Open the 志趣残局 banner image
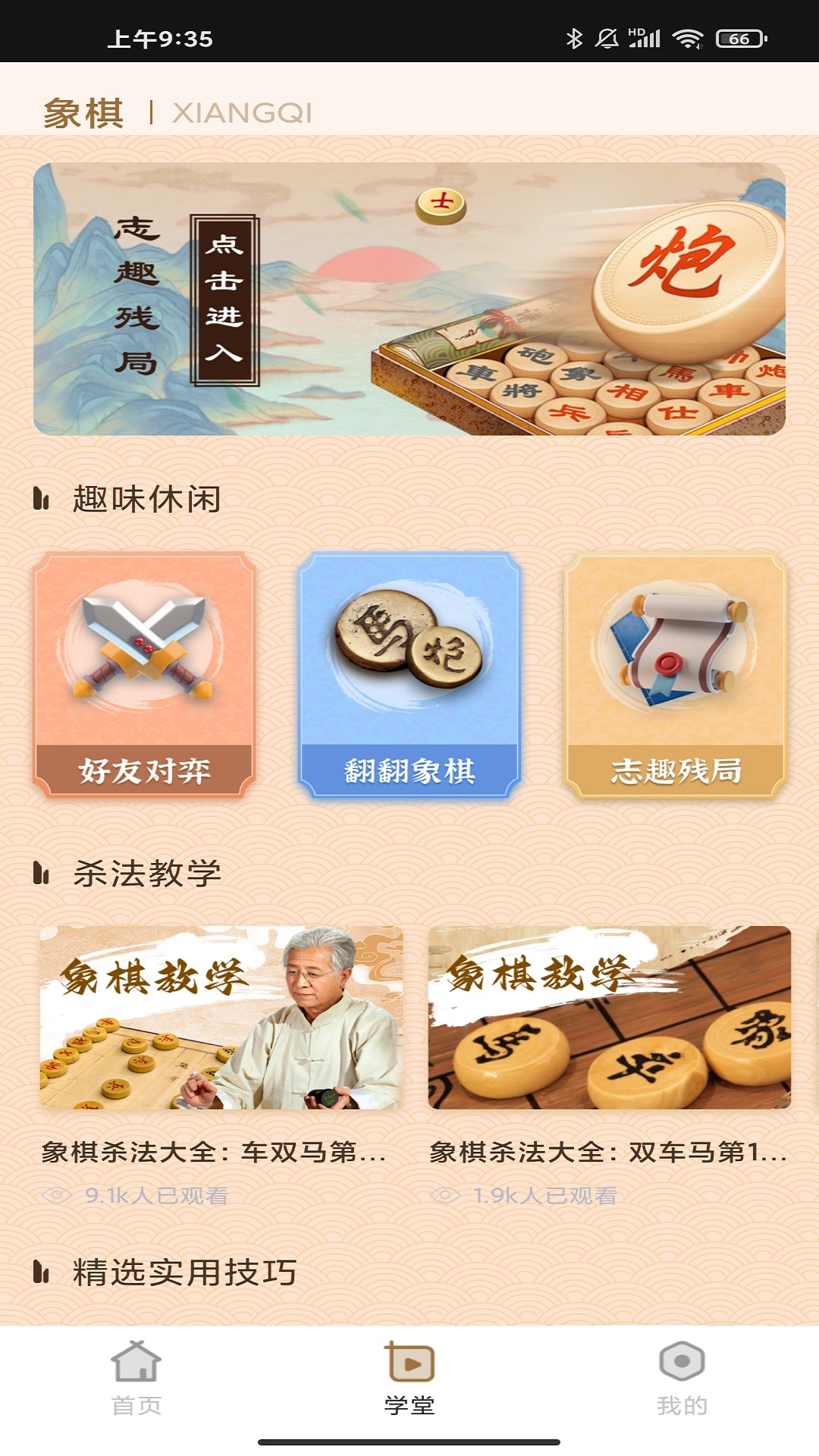Screen dimensions: 819x1456 [409, 296]
